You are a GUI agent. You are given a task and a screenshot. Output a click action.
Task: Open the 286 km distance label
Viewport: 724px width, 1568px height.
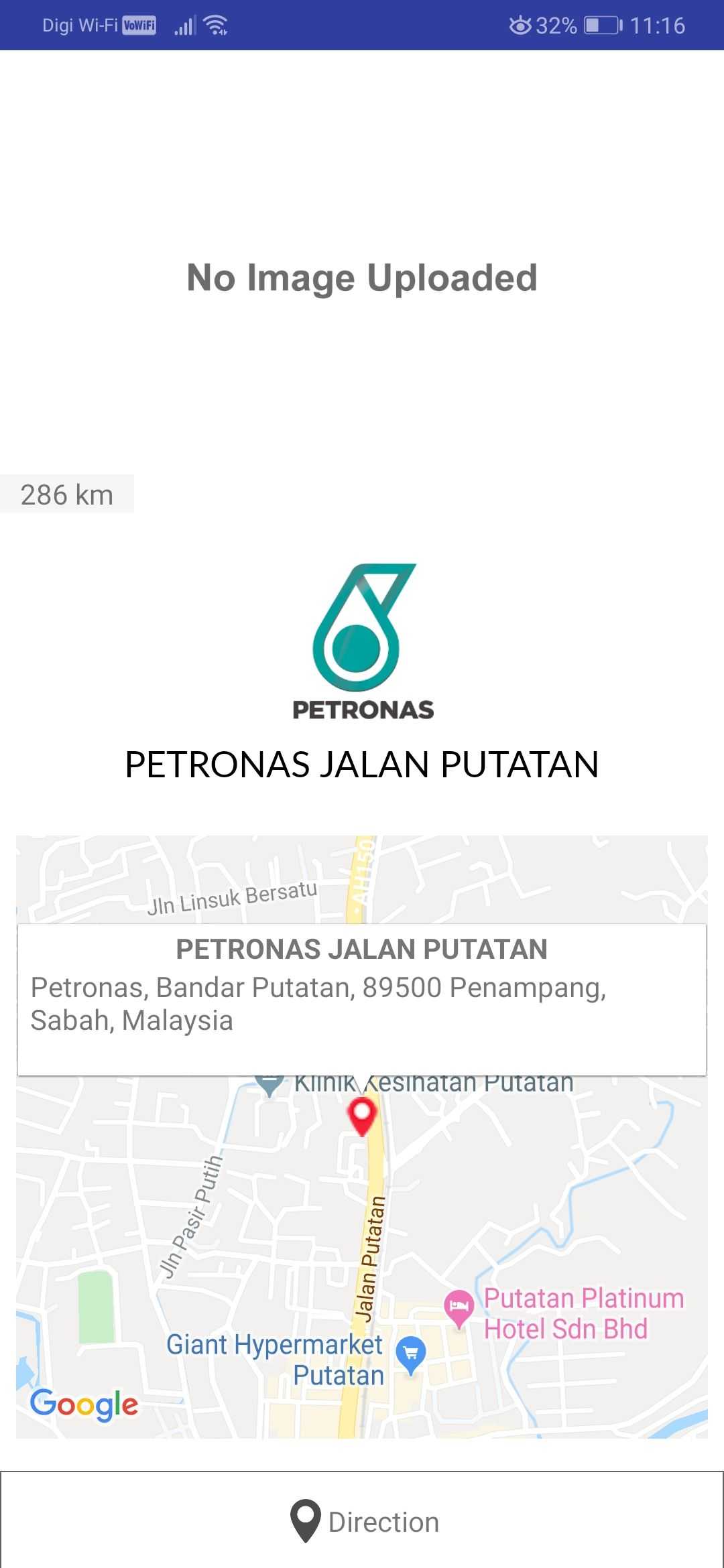click(67, 495)
